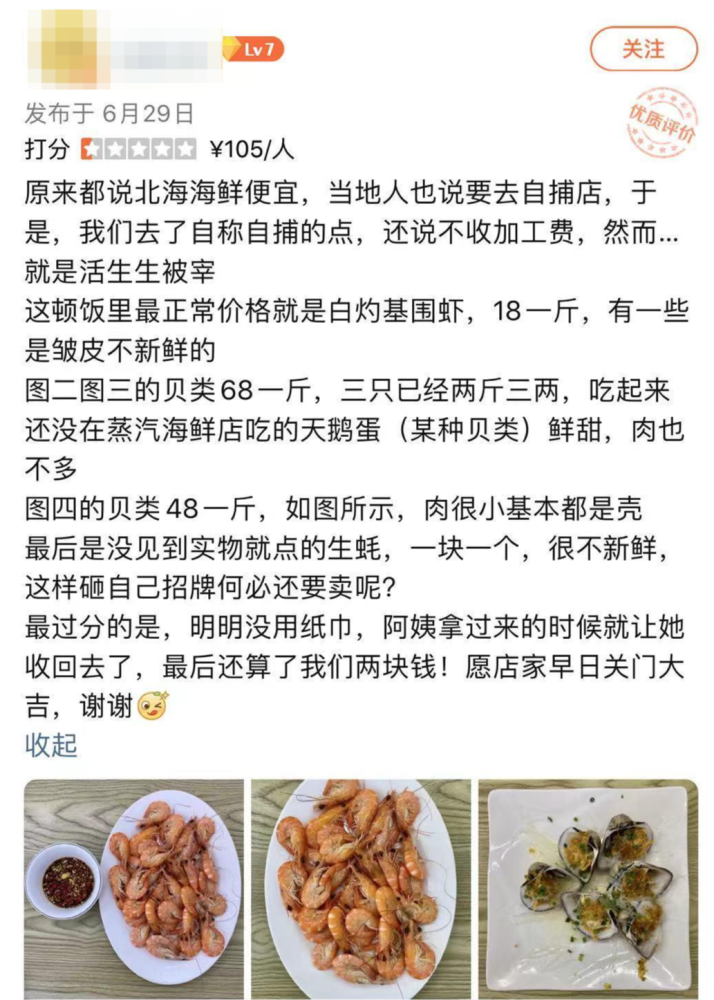
Task: Collapse the review text via 收起
Action: tap(51, 745)
